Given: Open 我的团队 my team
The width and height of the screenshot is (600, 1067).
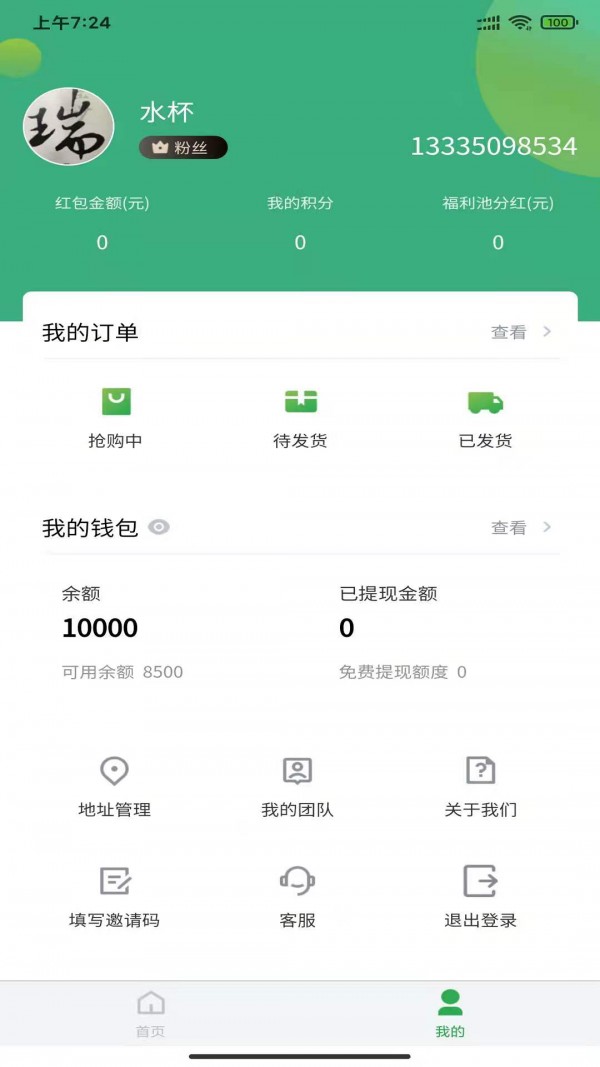Looking at the screenshot, I should [297, 787].
